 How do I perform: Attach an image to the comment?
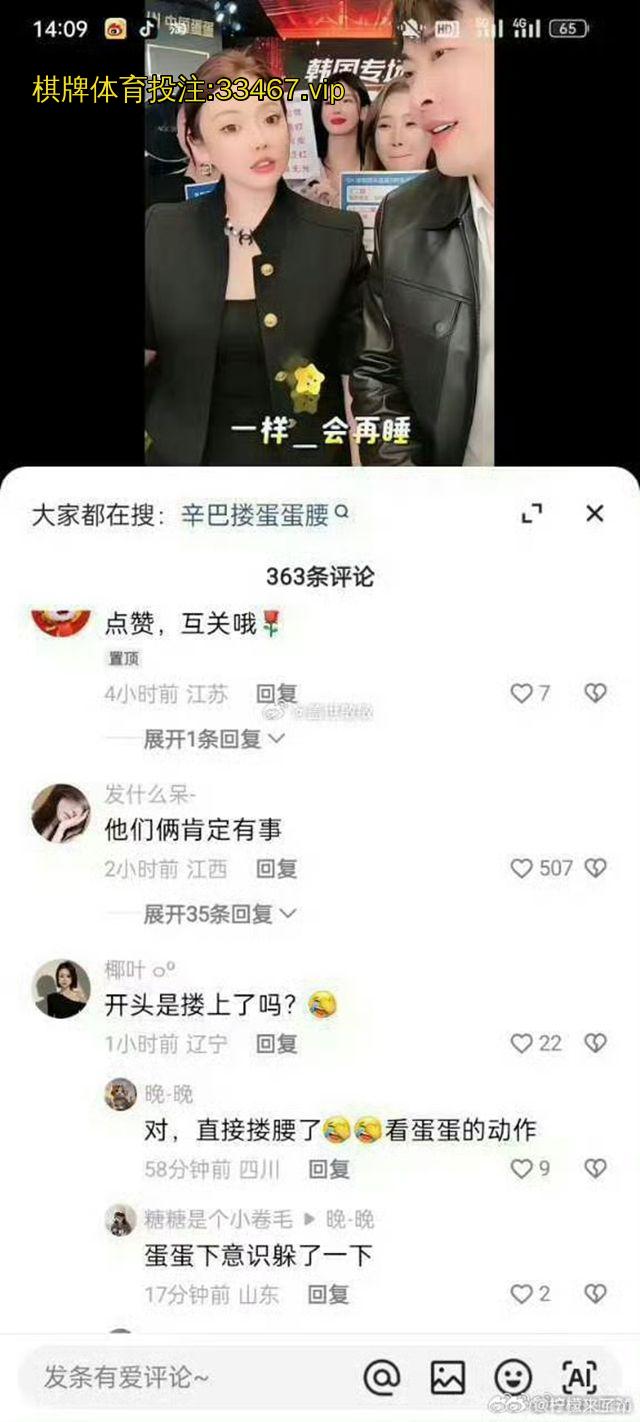(447, 1377)
